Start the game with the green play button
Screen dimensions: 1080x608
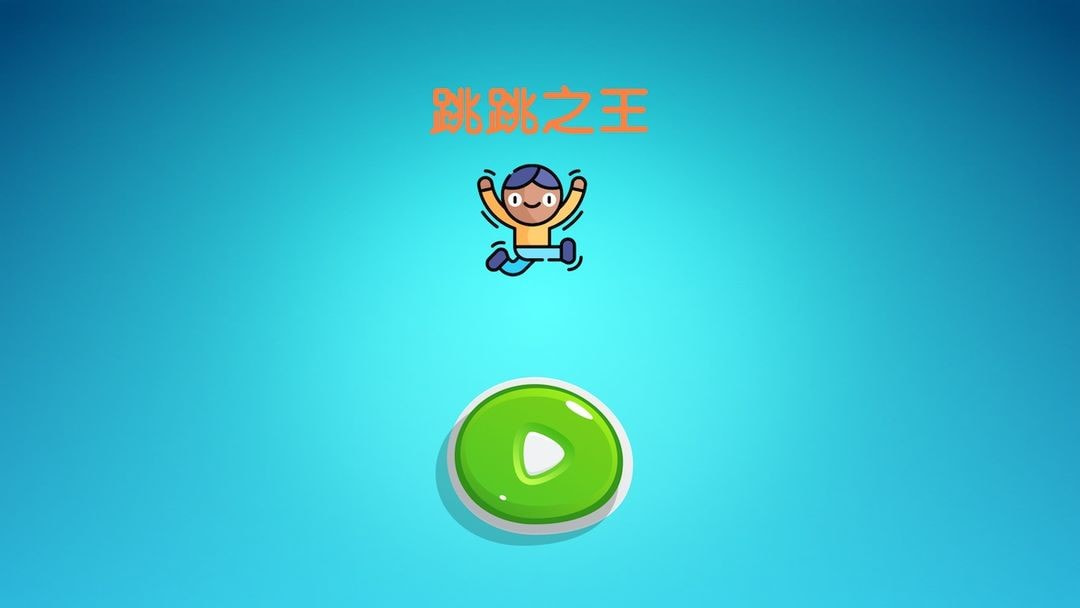541,453
